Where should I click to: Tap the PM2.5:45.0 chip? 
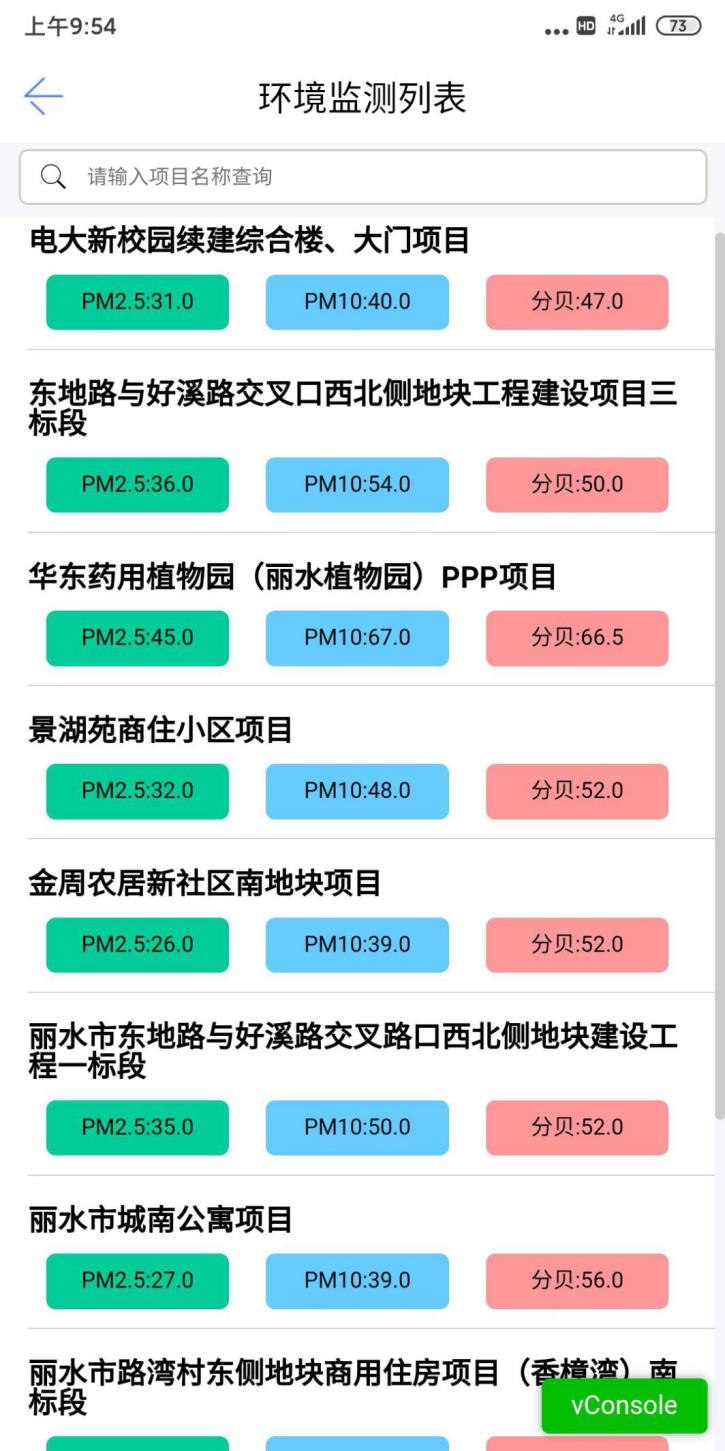[x=137, y=638]
